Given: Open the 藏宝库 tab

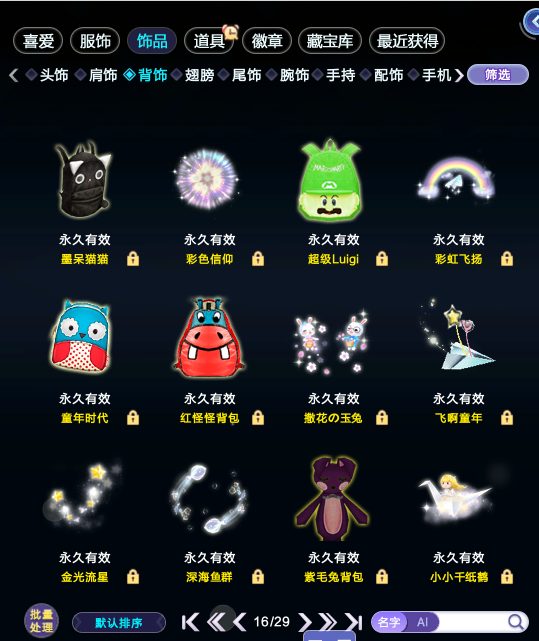Looking at the screenshot, I should tap(330, 41).
